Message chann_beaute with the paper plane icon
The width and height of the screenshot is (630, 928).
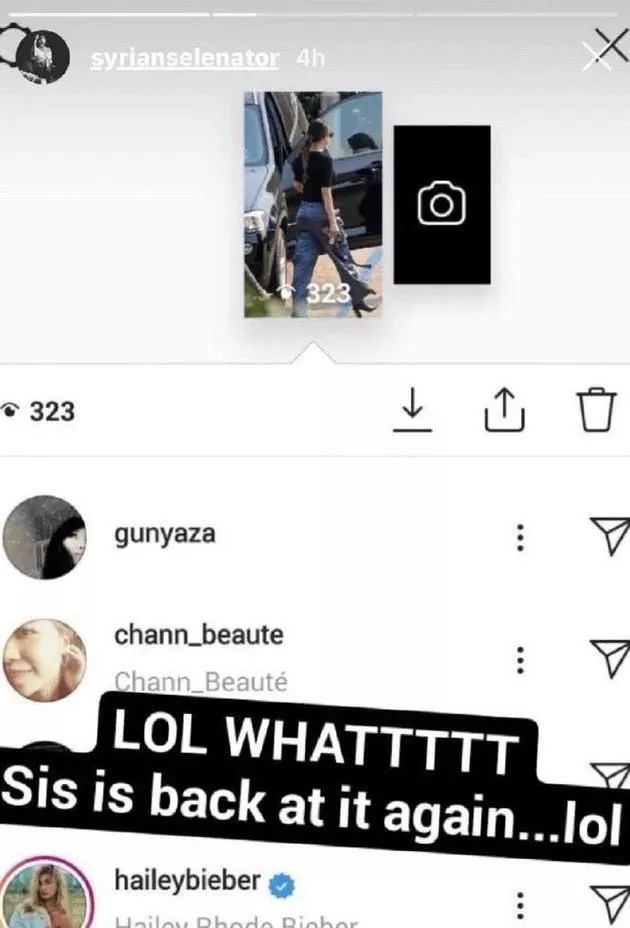click(608, 657)
